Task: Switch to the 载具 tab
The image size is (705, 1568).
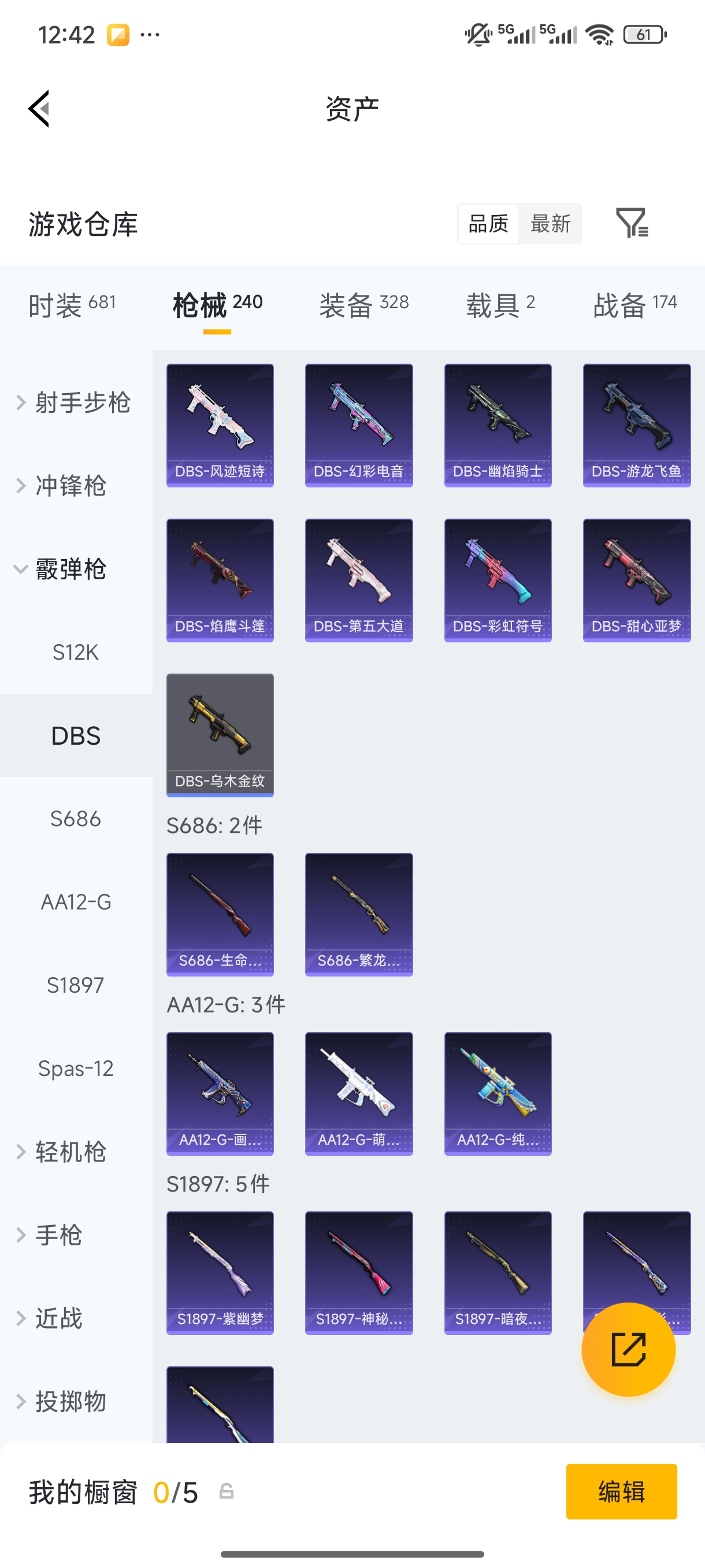Action: [500, 304]
